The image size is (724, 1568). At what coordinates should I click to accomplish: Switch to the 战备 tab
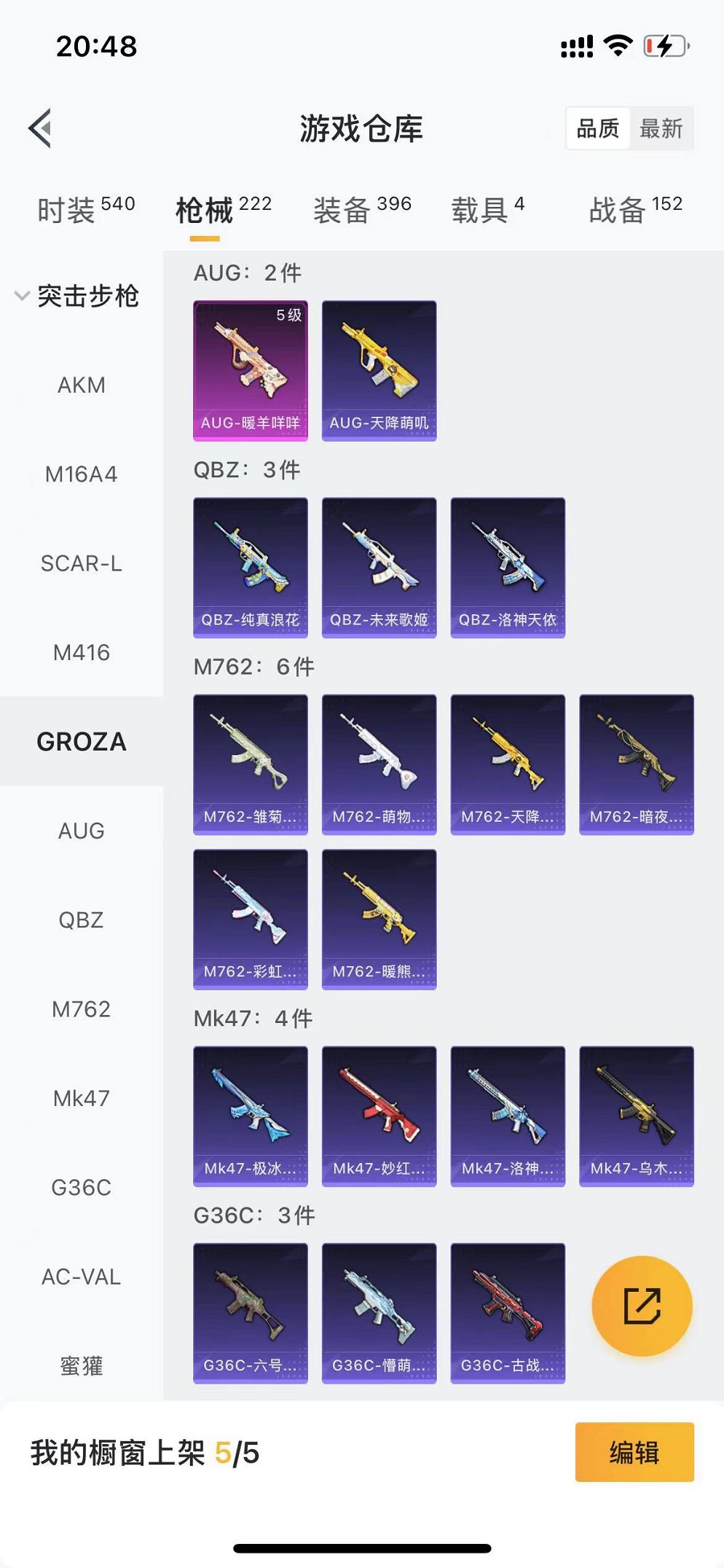pos(635,210)
